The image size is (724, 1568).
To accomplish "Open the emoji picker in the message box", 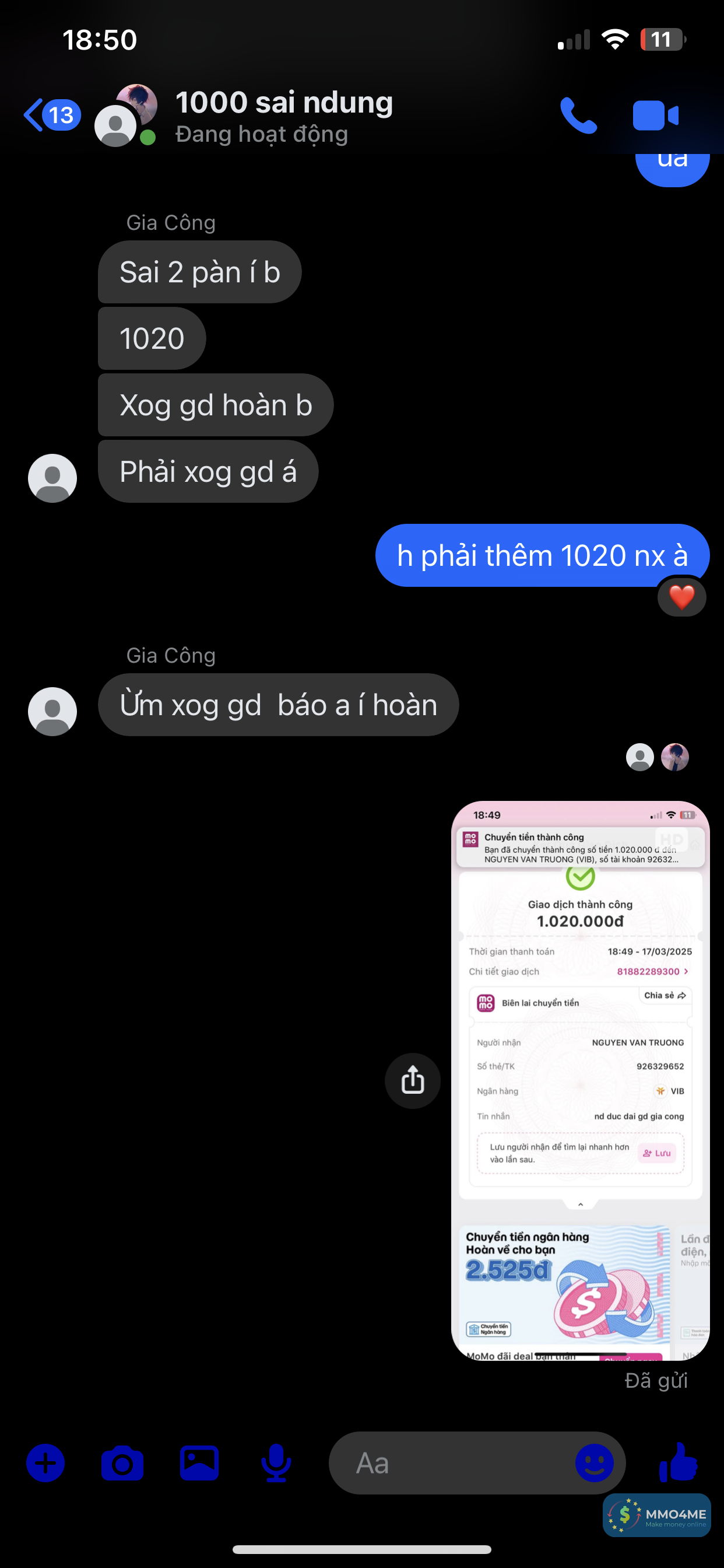I will point(595,1462).
